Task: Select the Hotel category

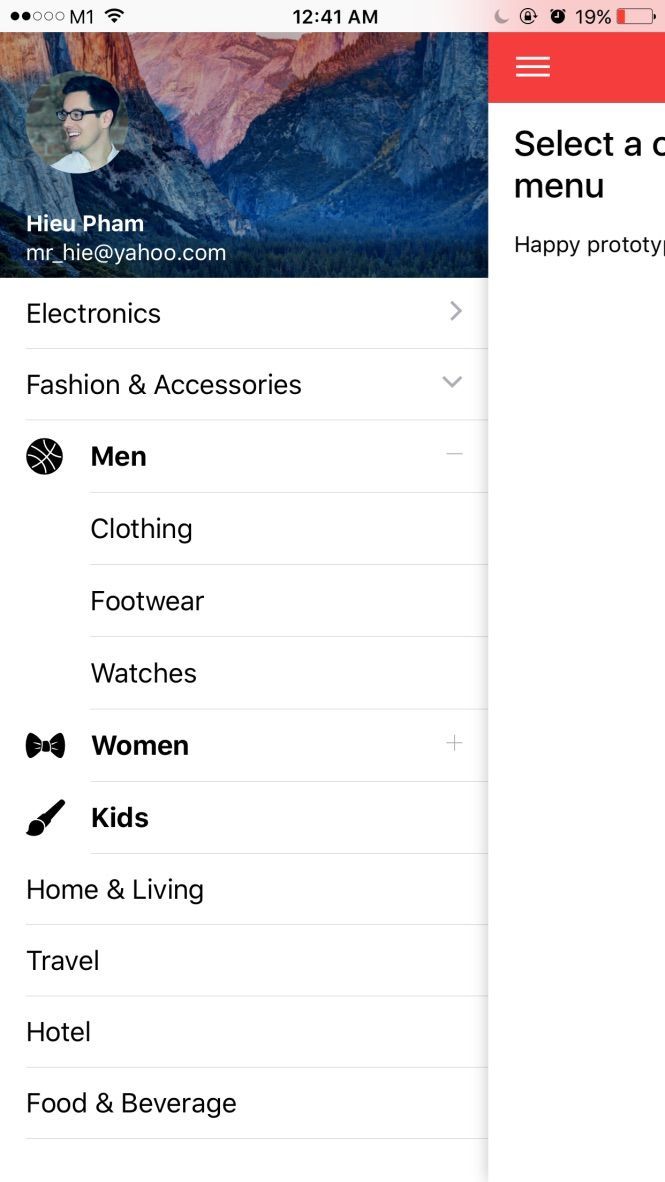Action: click(59, 1031)
